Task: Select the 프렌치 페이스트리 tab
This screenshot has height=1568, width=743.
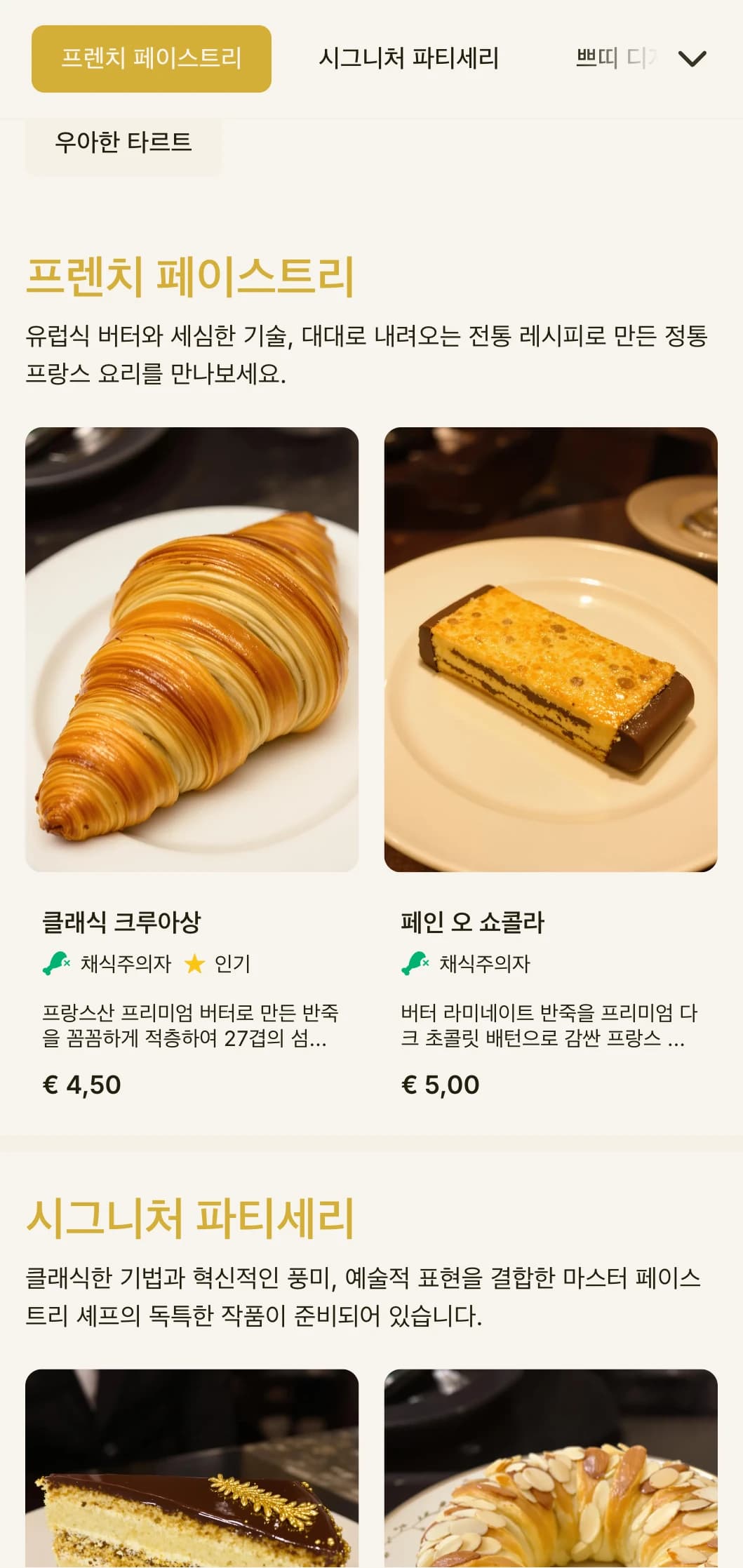Action: (x=151, y=60)
